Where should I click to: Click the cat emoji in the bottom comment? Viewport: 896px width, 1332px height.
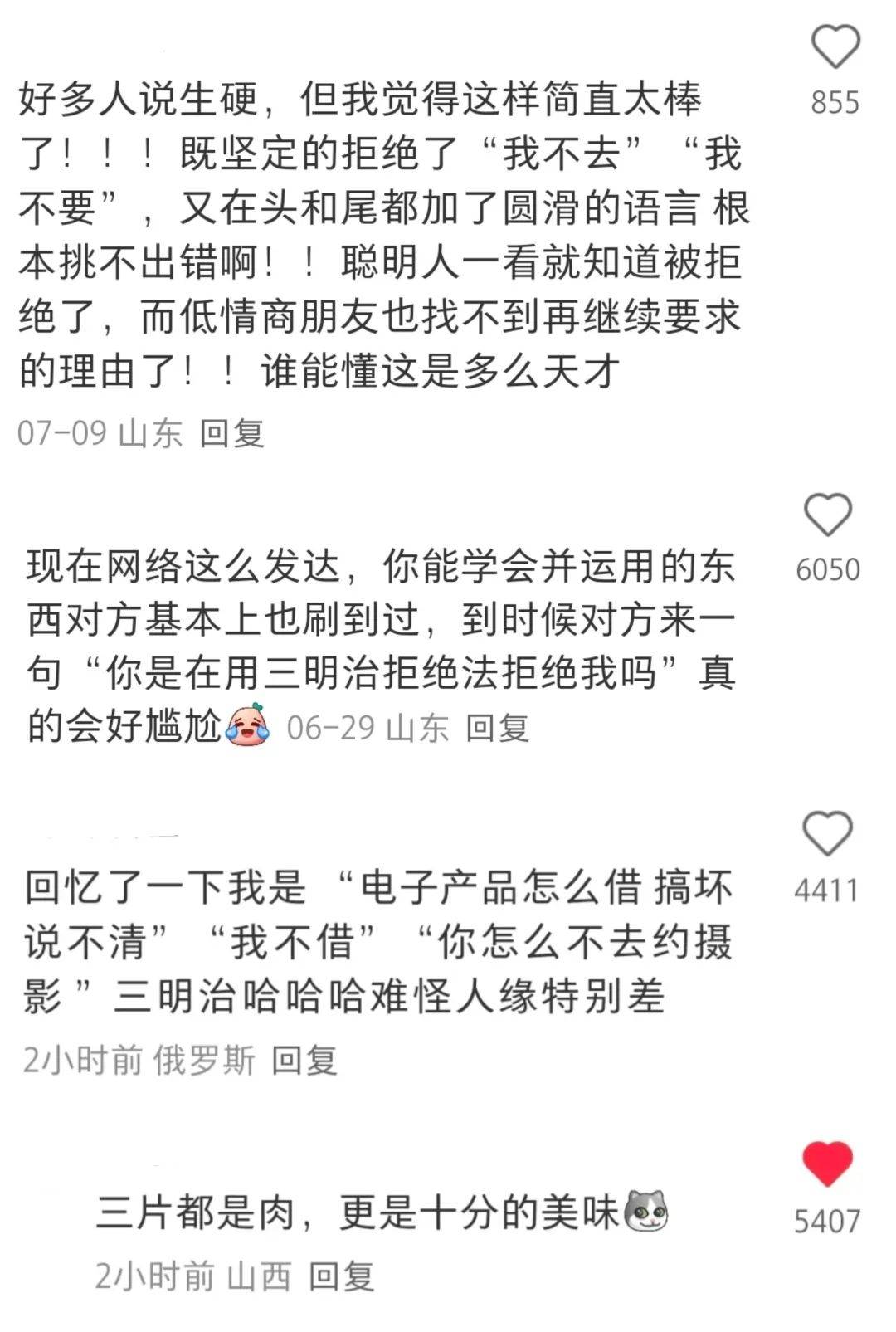coord(647,1212)
